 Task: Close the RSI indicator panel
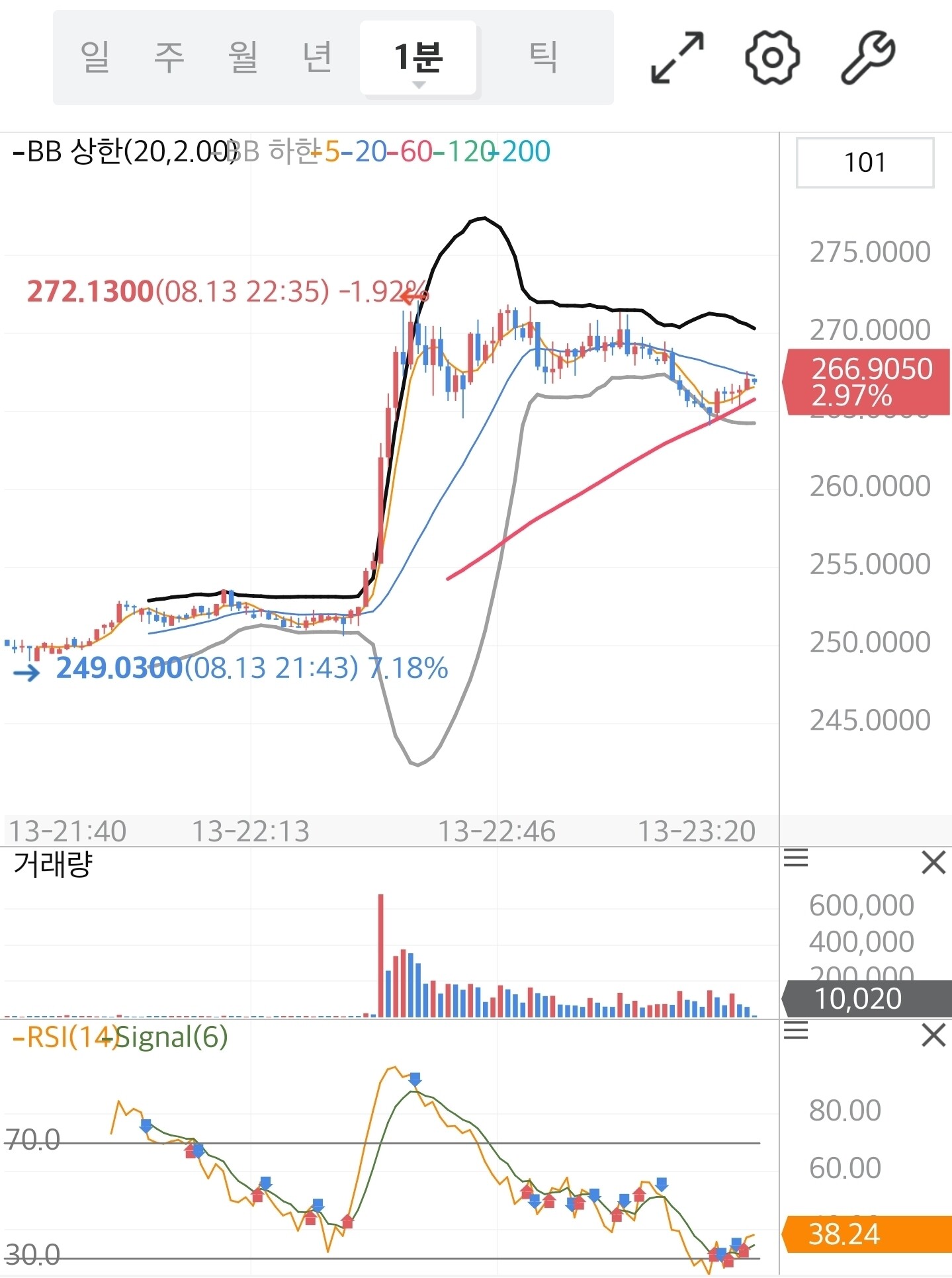click(933, 1035)
